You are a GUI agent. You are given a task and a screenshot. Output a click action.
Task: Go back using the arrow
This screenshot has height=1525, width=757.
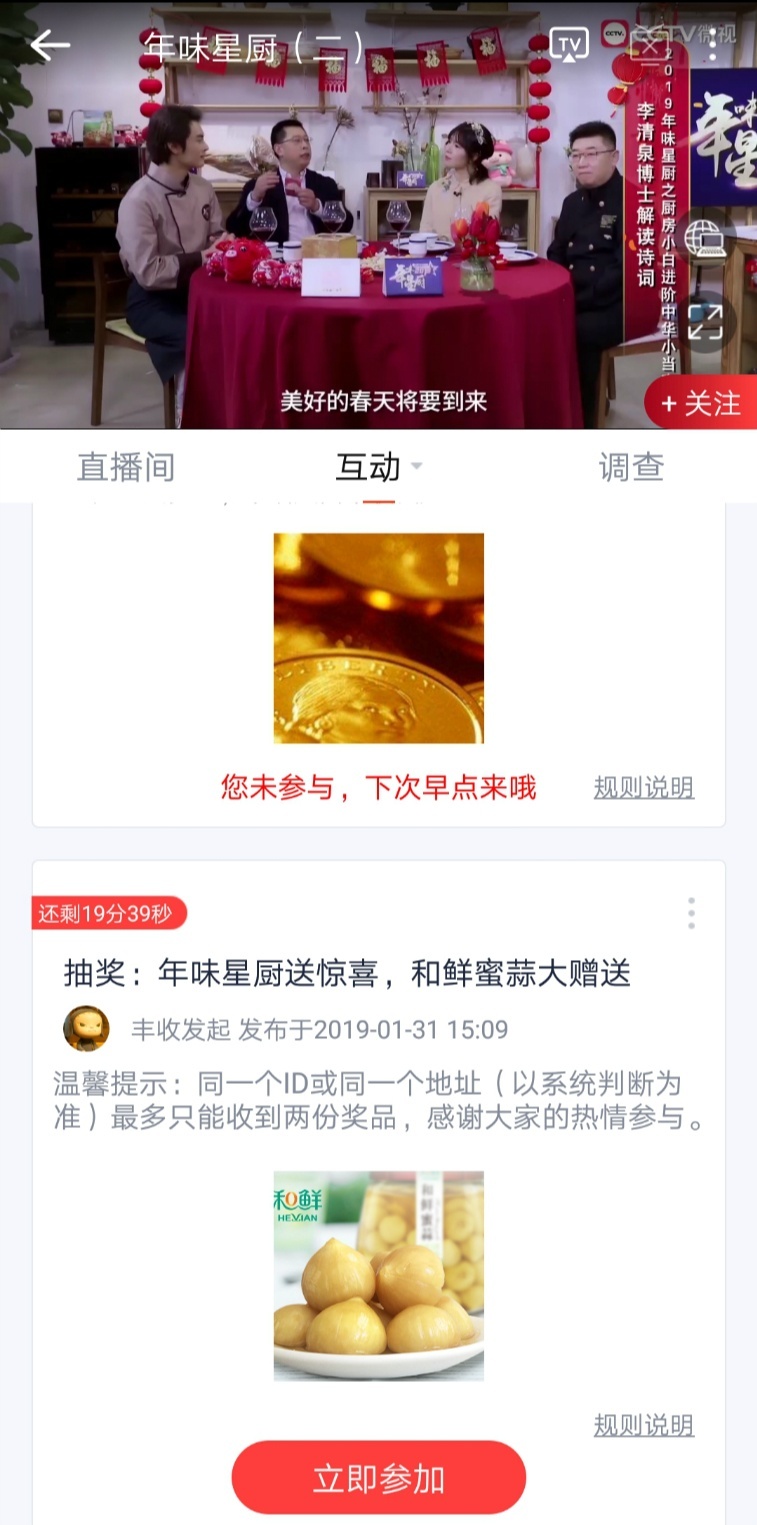[50, 45]
